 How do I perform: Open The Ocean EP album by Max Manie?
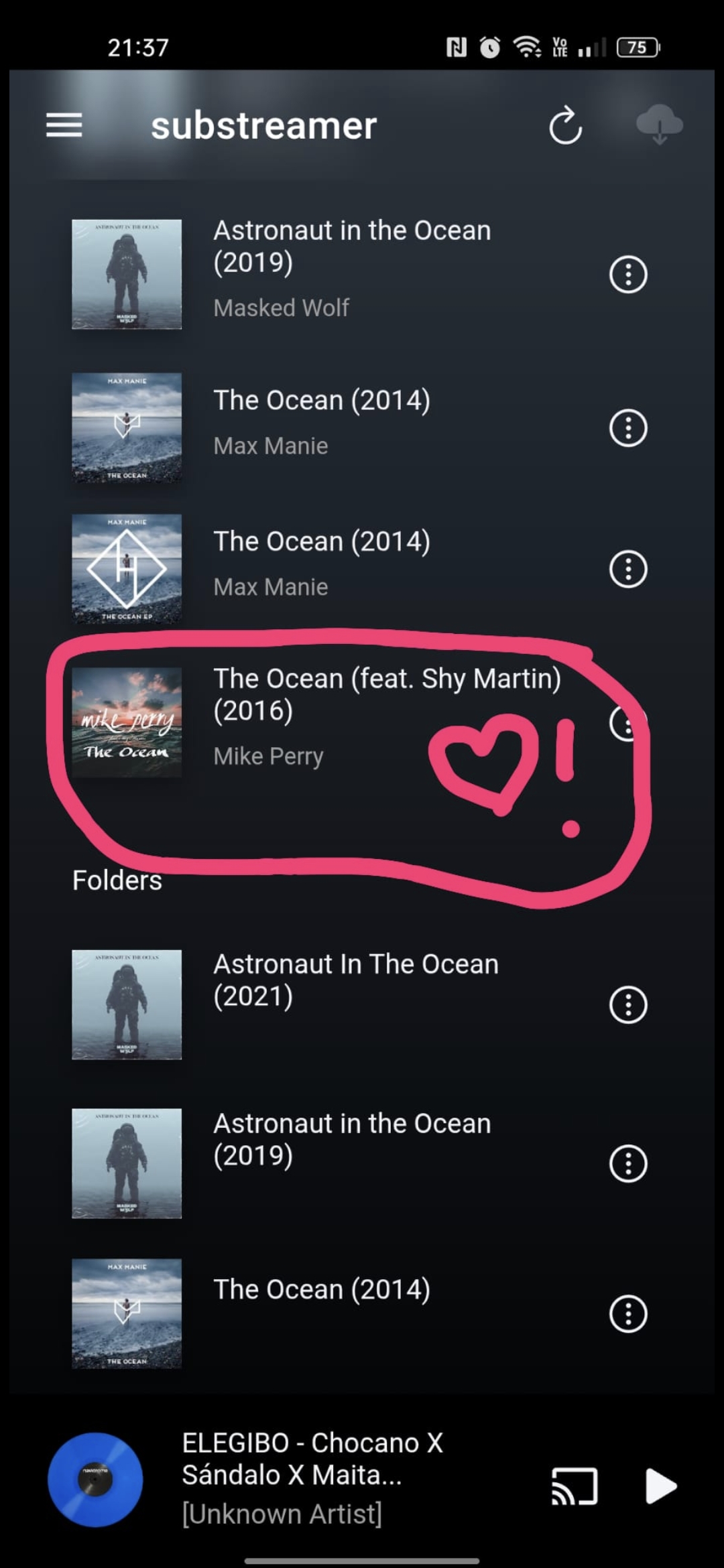(x=322, y=563)
